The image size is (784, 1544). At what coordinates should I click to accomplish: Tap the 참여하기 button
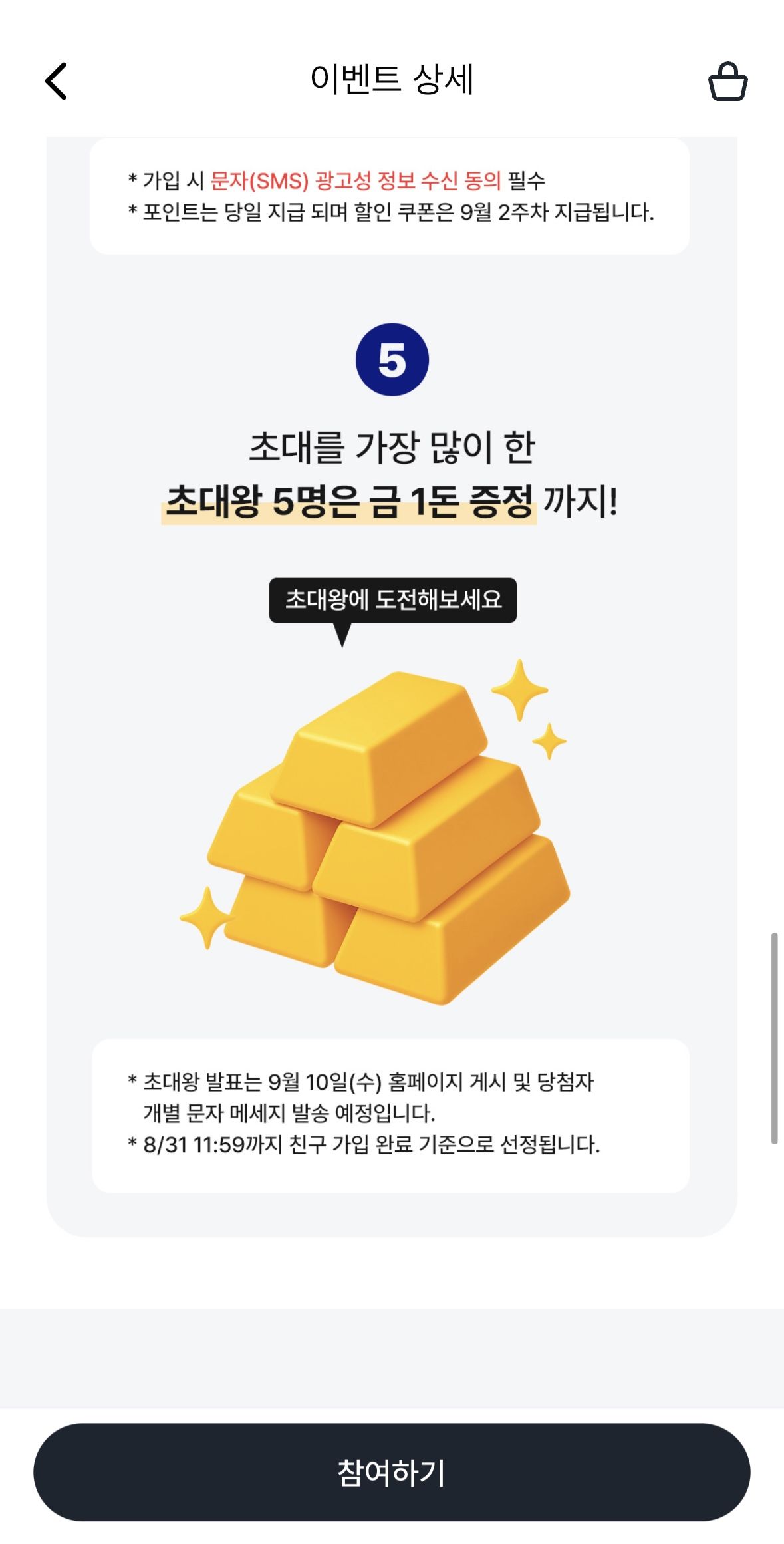(392, 1471)
